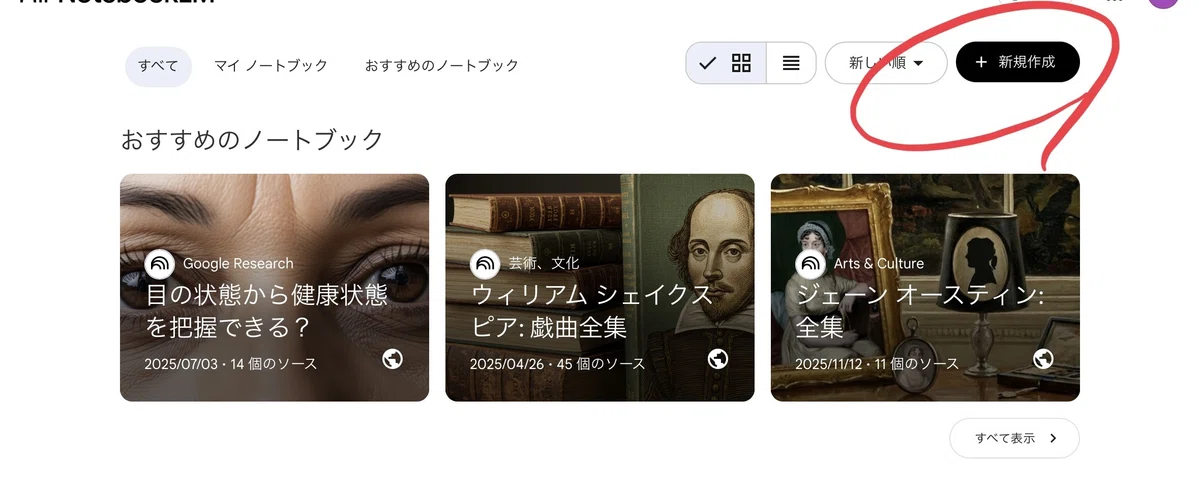The image size is (1200, 495).
Task: Switch to the おすすめのノートブック tab
Action: [442, 66]
